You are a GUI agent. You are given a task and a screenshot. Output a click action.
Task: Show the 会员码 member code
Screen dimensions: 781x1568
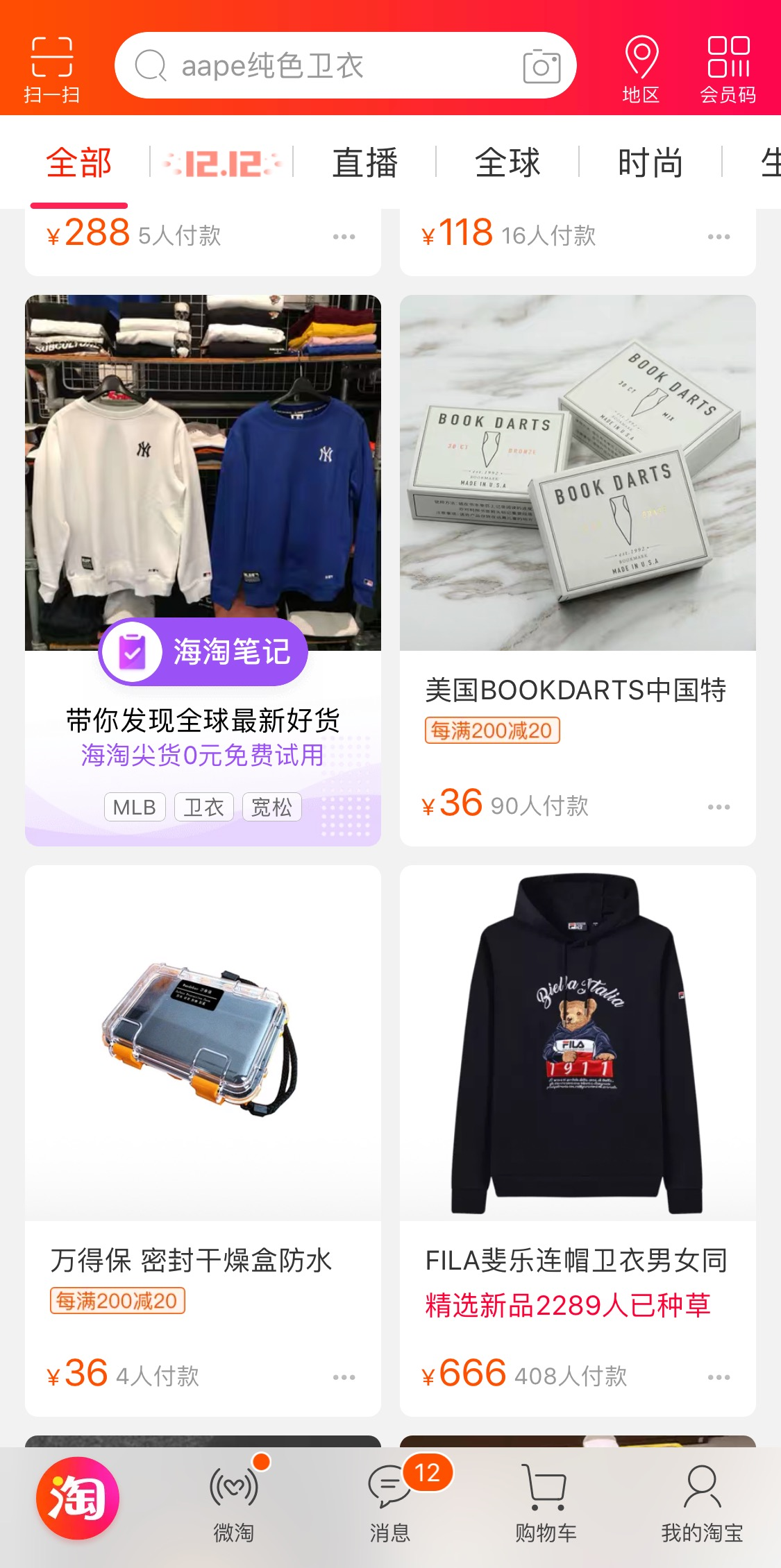(x=728, y=68)
